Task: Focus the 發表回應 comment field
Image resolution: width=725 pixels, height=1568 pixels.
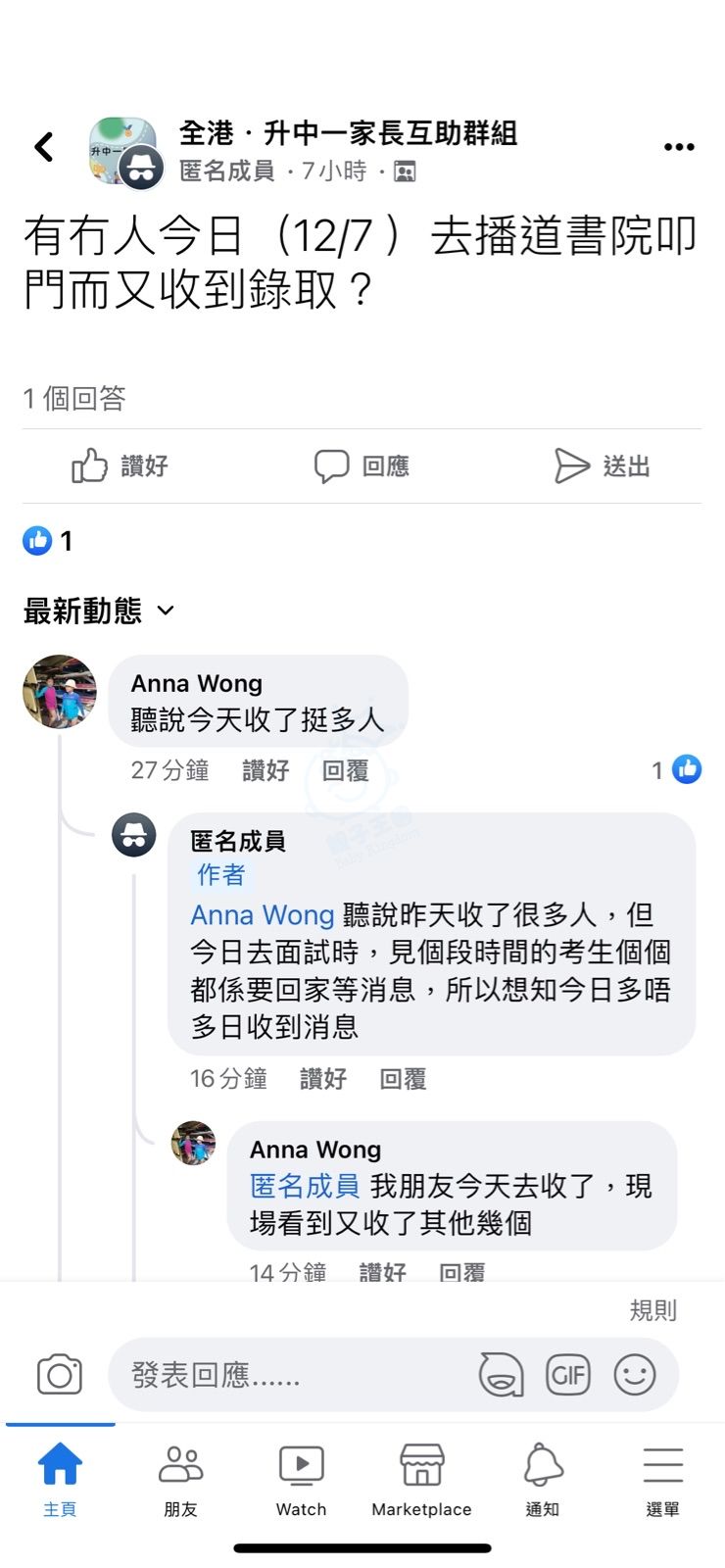Action: [294, 1375]
